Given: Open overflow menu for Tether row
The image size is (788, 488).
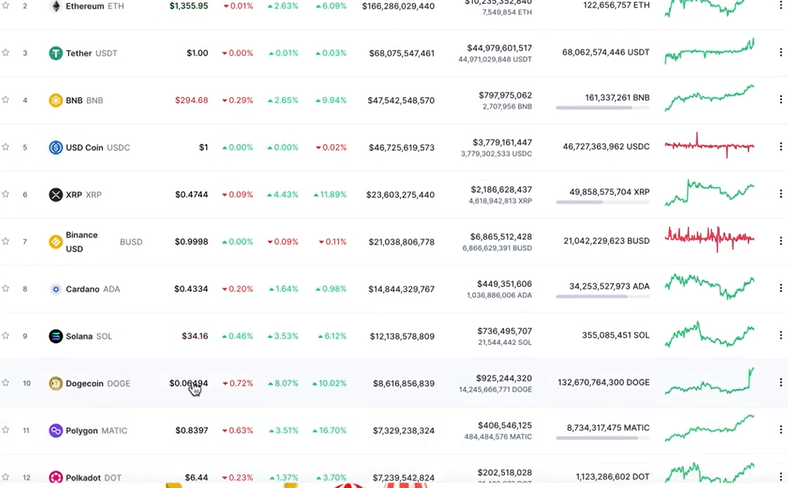Looking at the screenshot, I should pos(780,53).
